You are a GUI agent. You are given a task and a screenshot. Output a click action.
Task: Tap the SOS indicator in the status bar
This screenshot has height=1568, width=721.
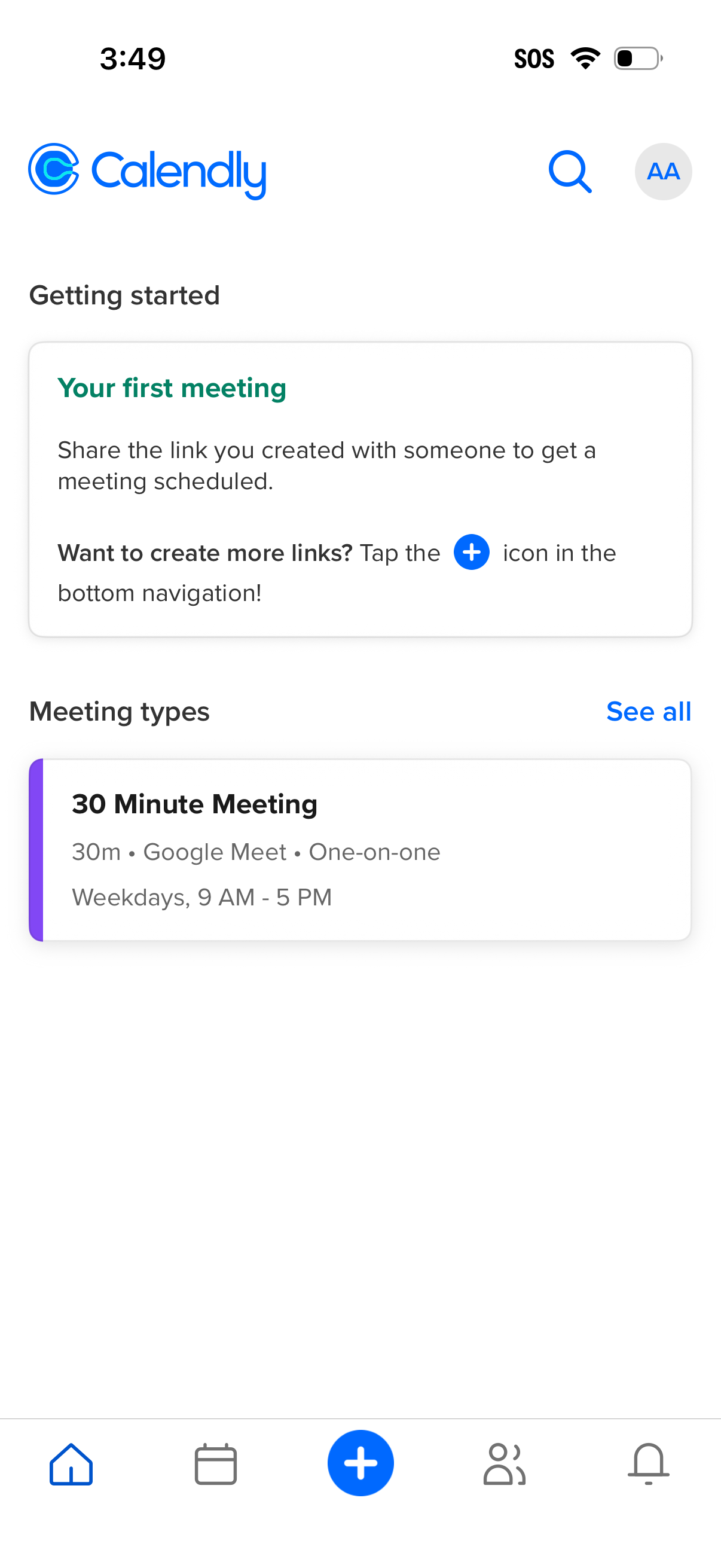535,58
